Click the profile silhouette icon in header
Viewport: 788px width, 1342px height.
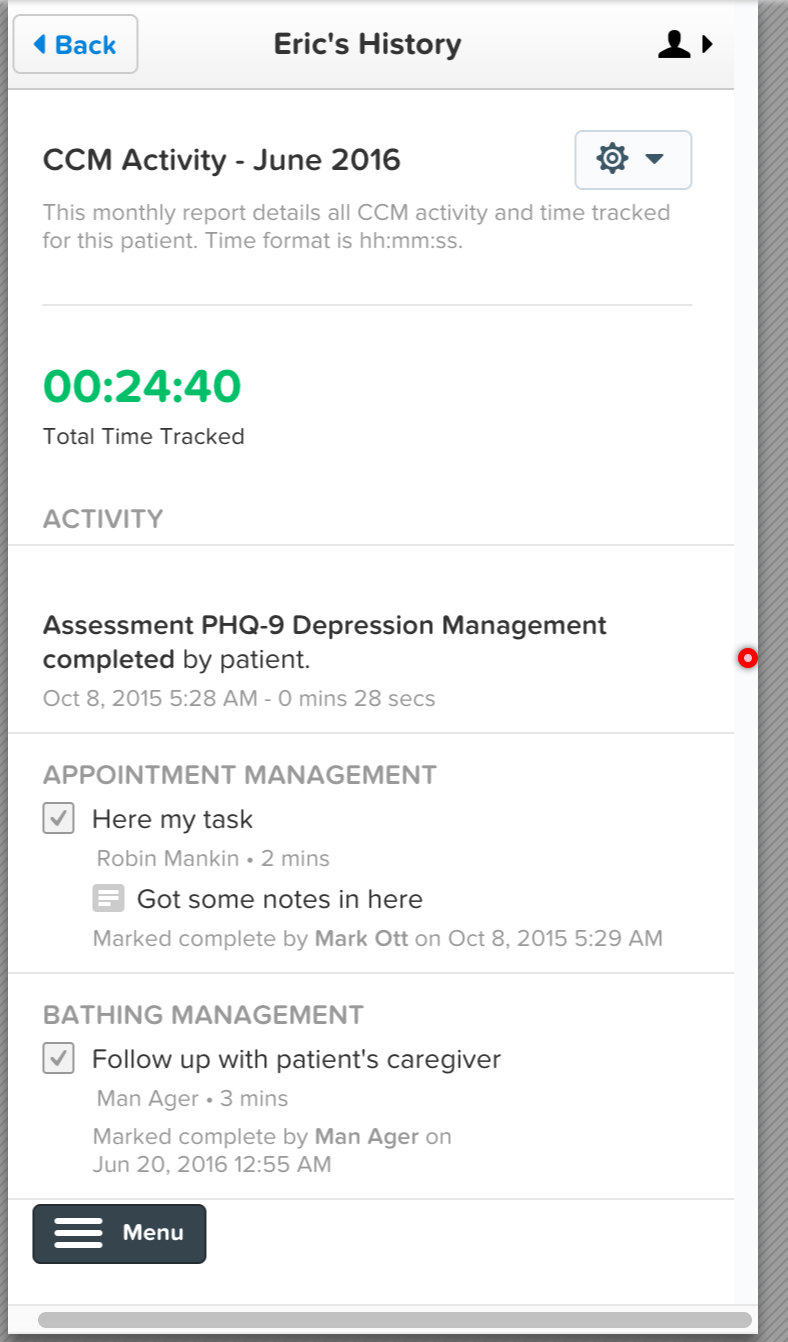coord(673,43)
